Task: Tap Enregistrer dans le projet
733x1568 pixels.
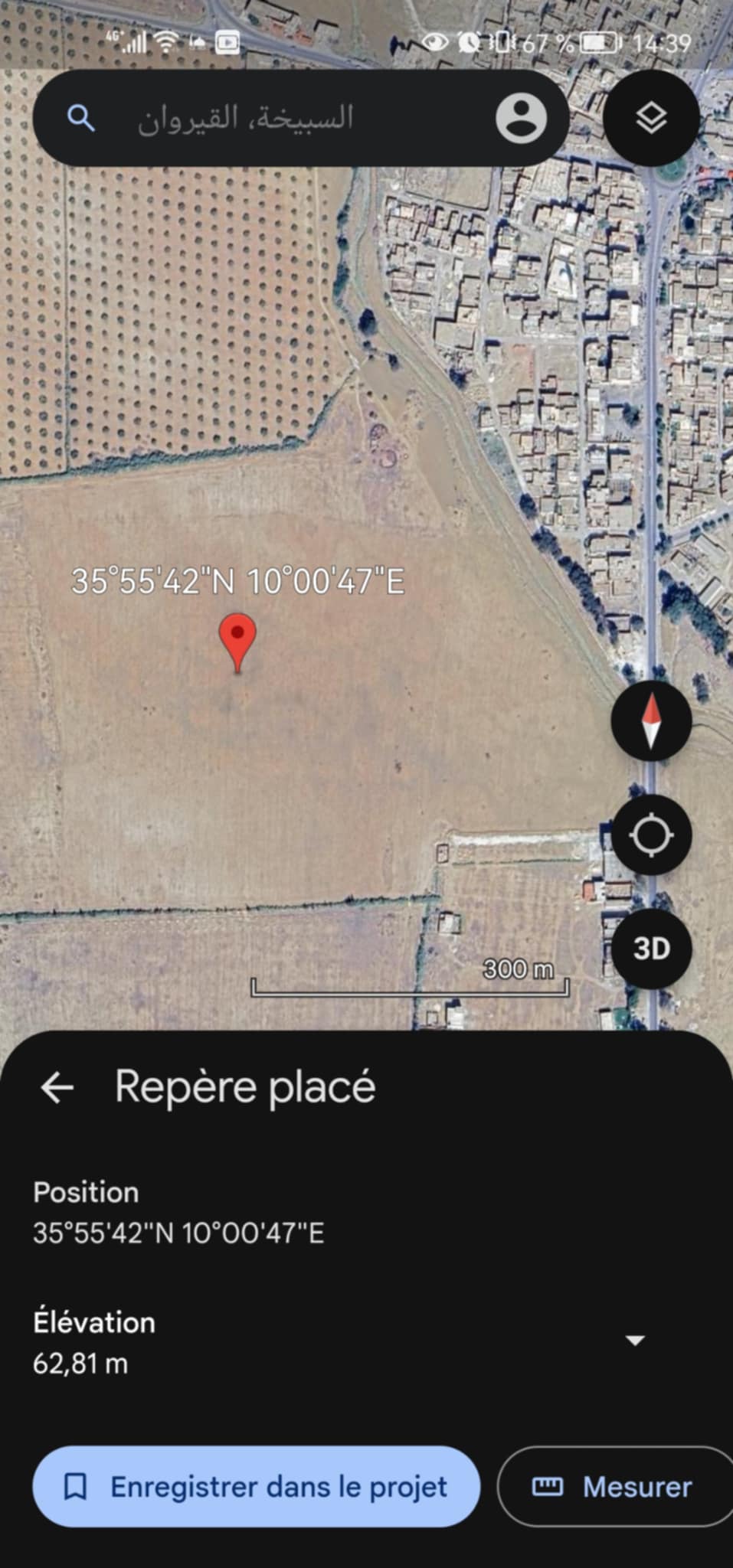Action: 256,1486
